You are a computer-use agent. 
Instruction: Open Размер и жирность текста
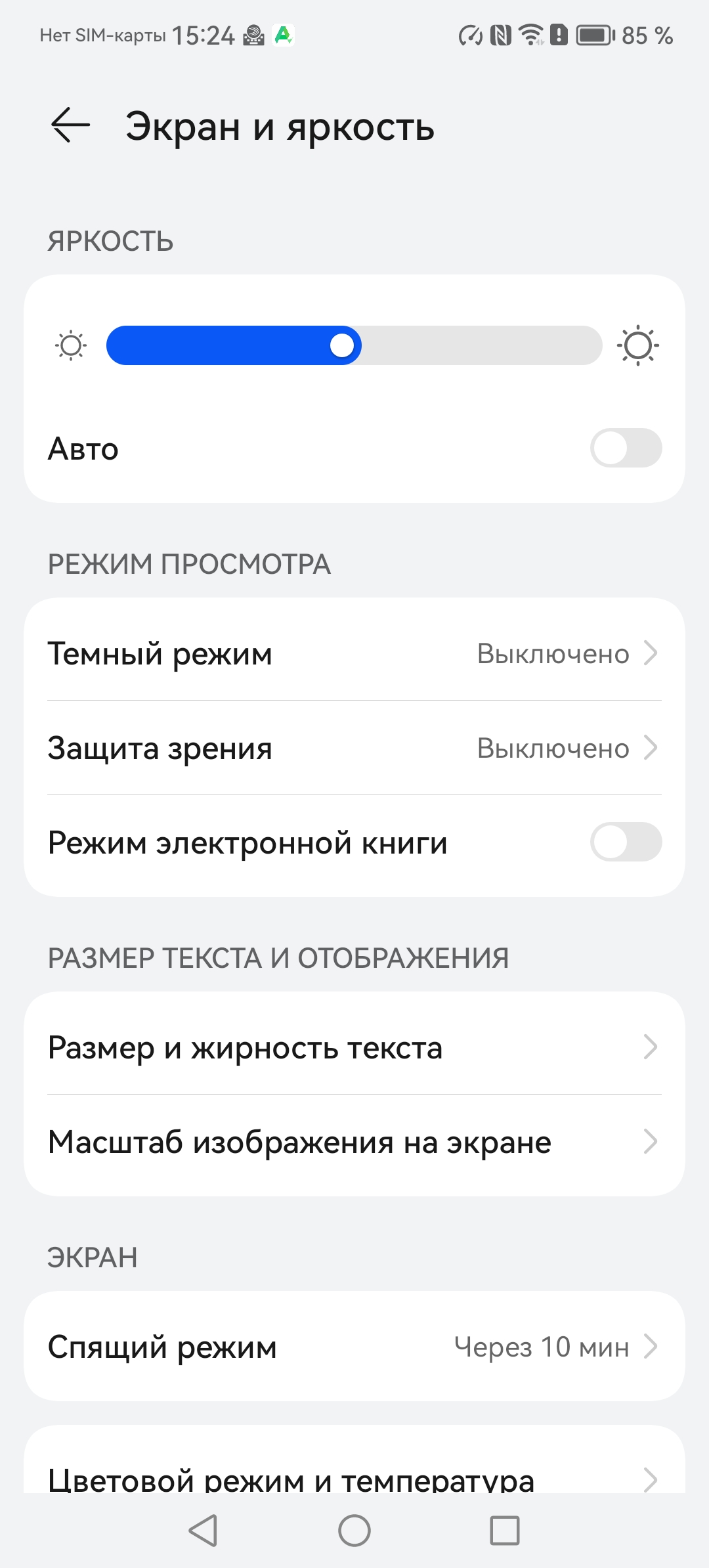pos(354,1047)
